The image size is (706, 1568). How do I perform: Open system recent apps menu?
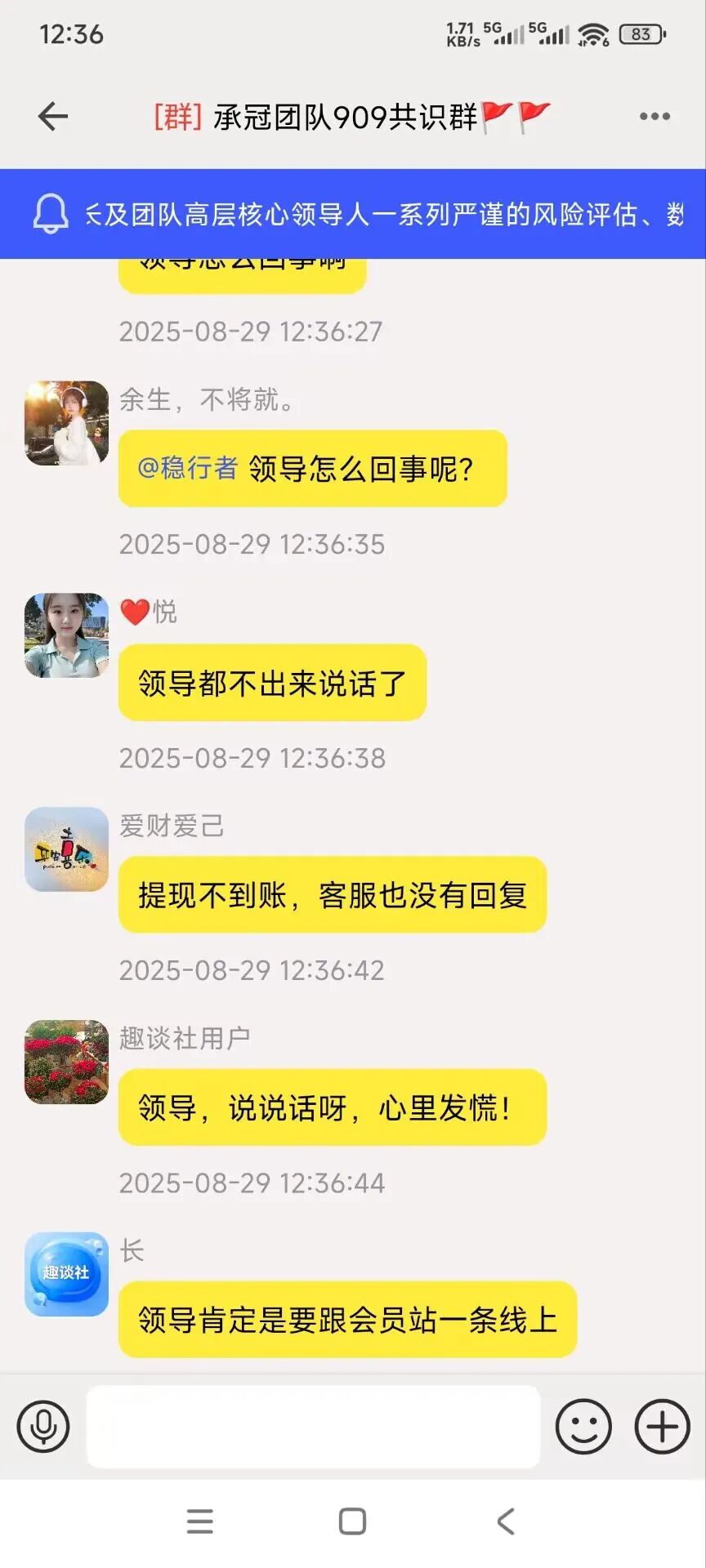[200, 1521]
